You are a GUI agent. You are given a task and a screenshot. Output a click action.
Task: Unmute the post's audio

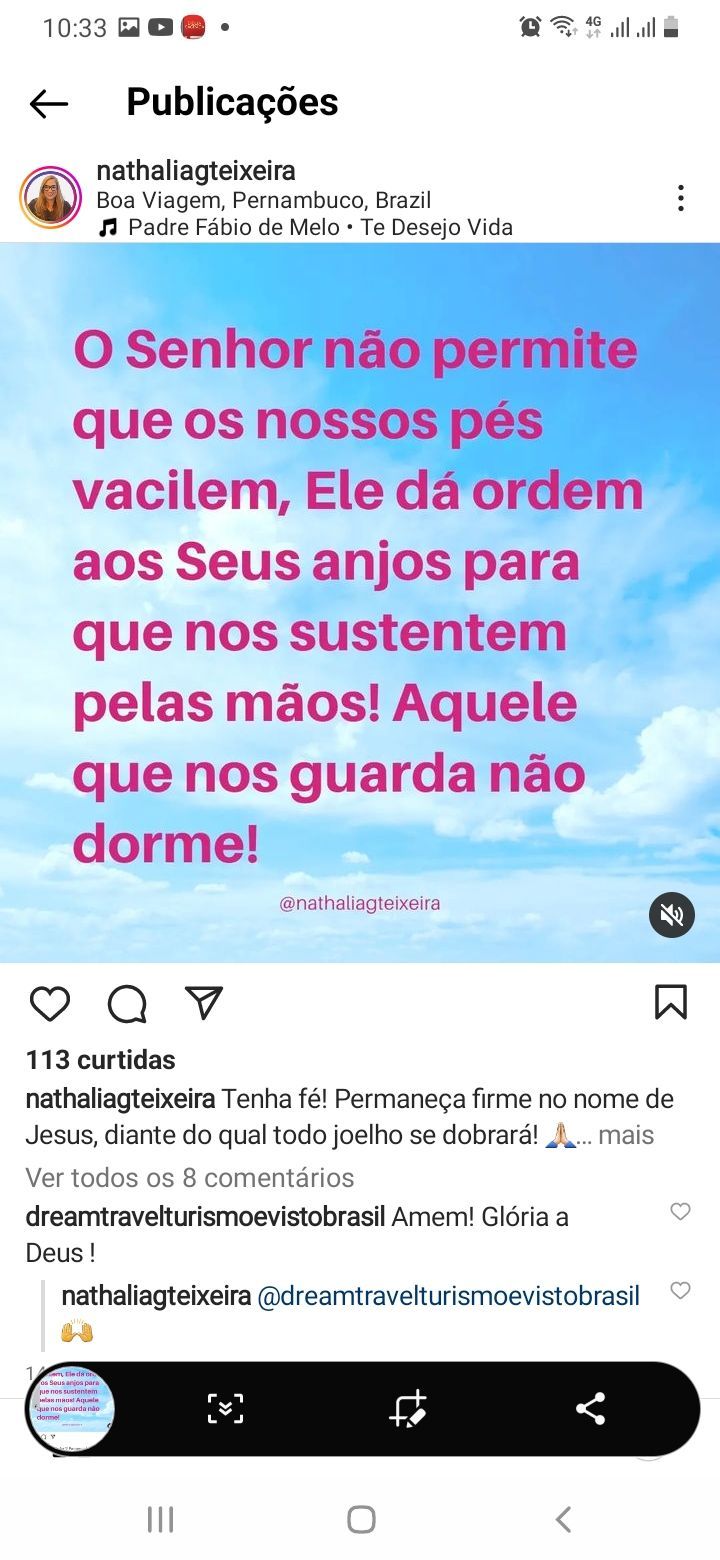click(671, 914)
